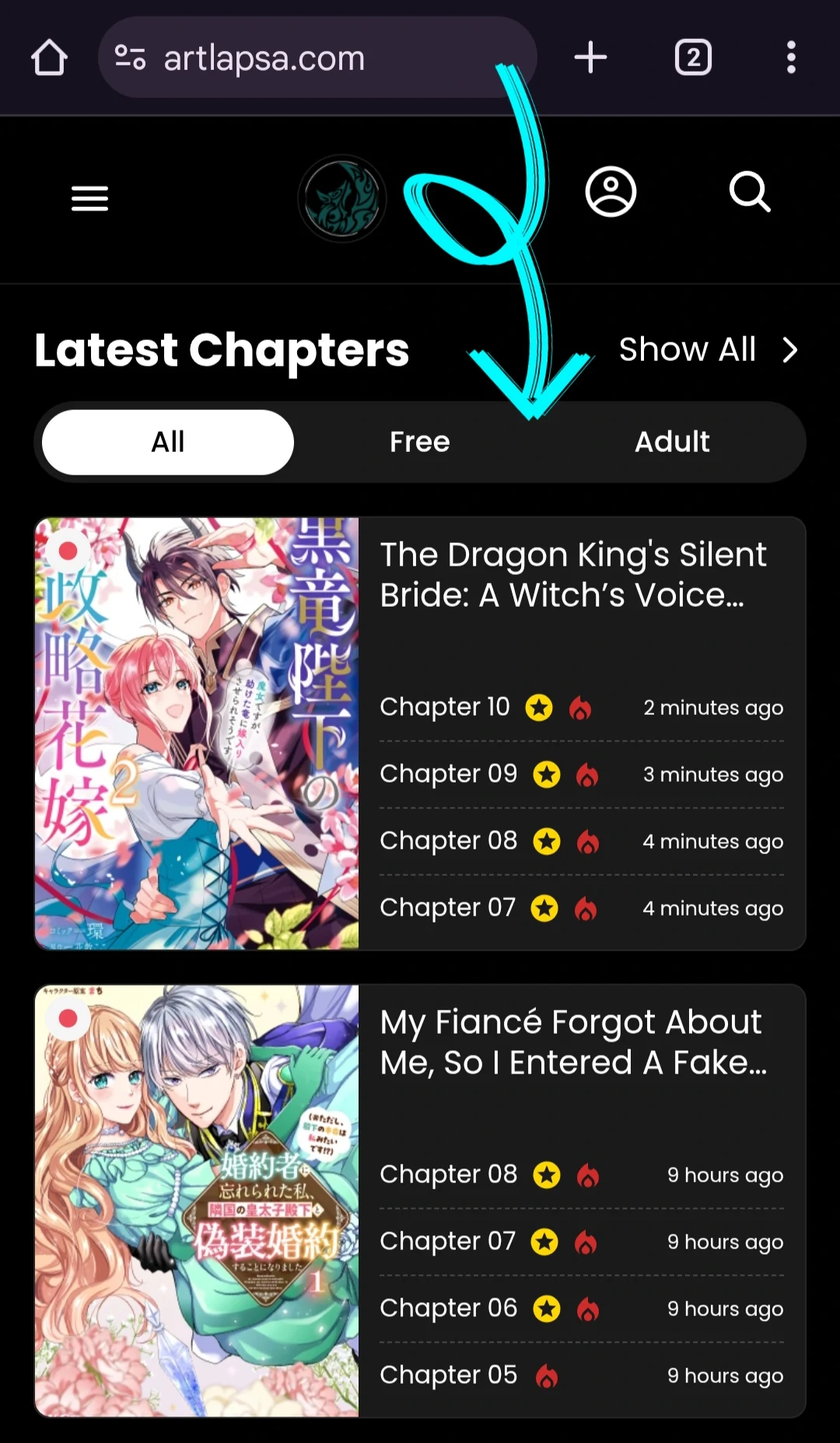Open the site hamburger menu
Image resolution: width=840 pixels, height=1443 pixels.
point(90,198)
